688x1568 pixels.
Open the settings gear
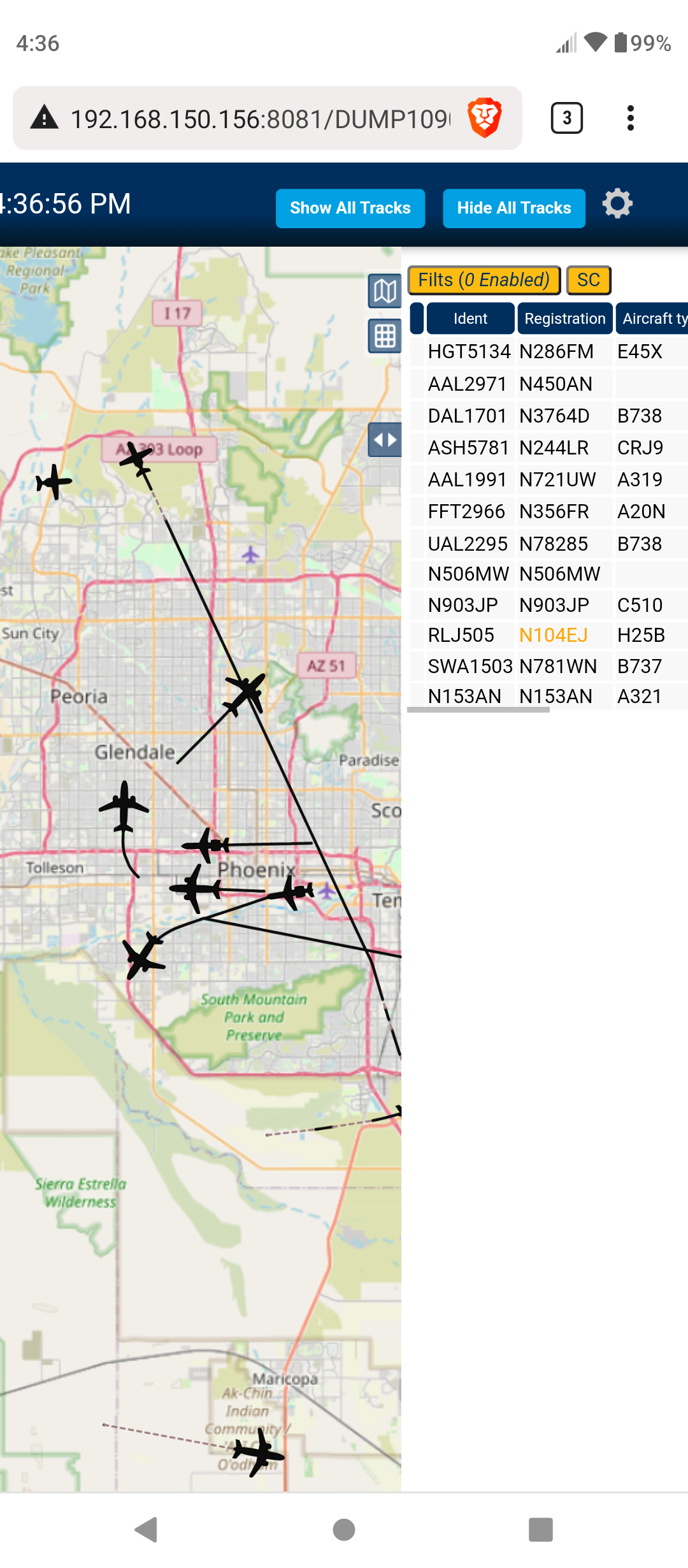pos(617,205)
